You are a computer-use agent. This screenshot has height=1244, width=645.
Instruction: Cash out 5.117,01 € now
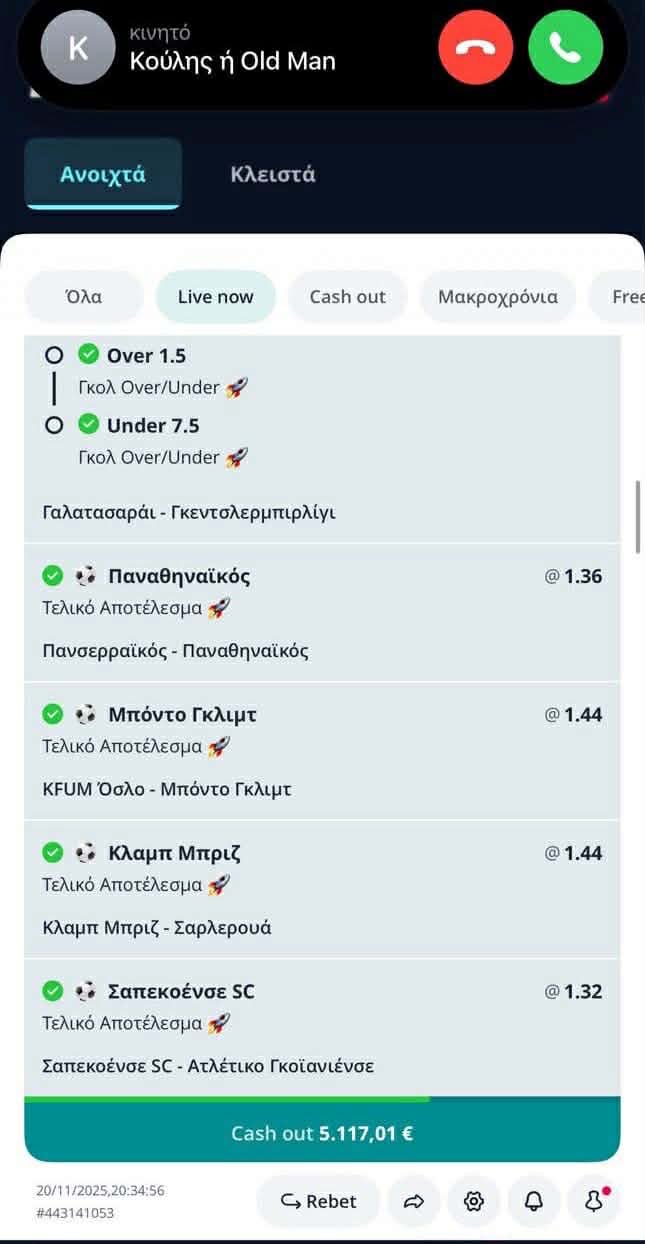coord(322,1133)
